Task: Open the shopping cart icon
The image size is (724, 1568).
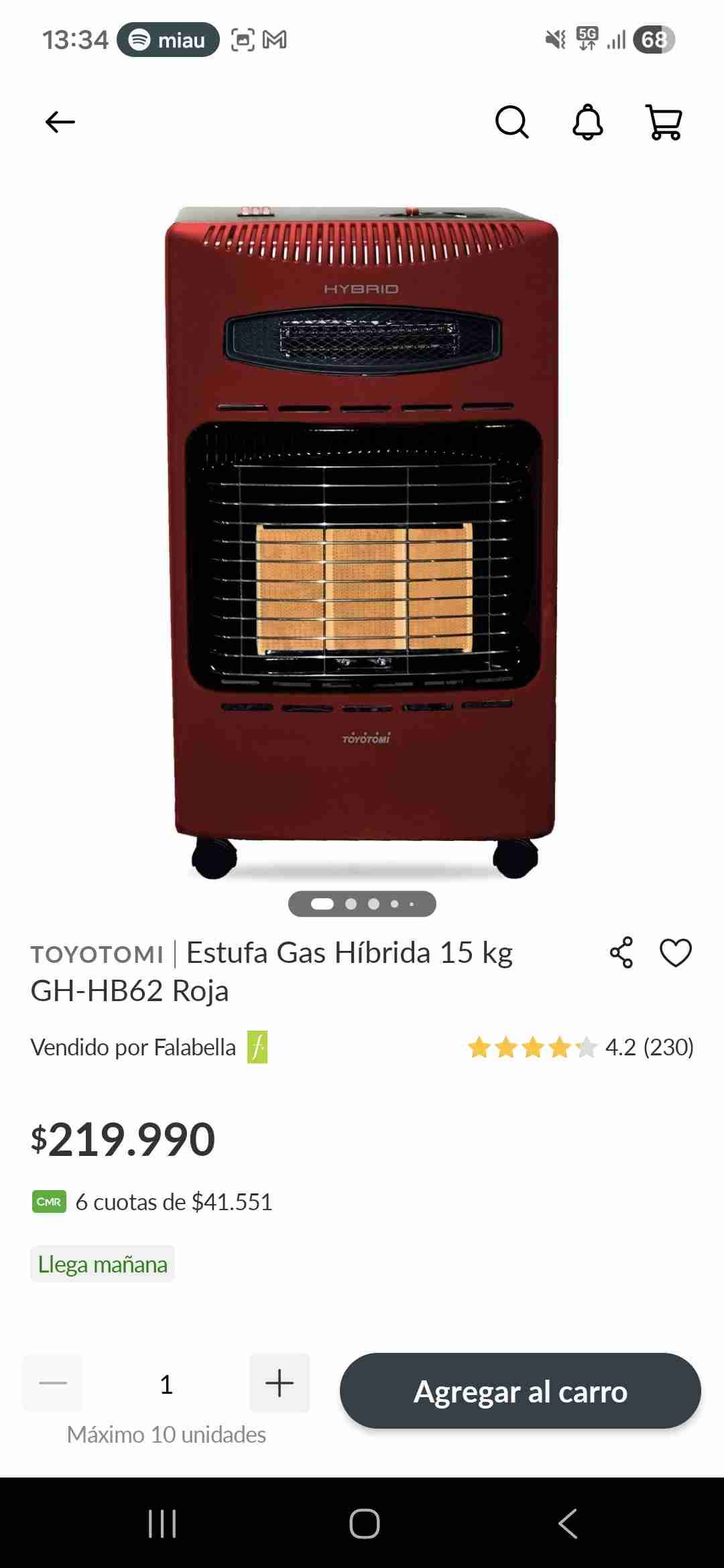Action: (664, 121)
